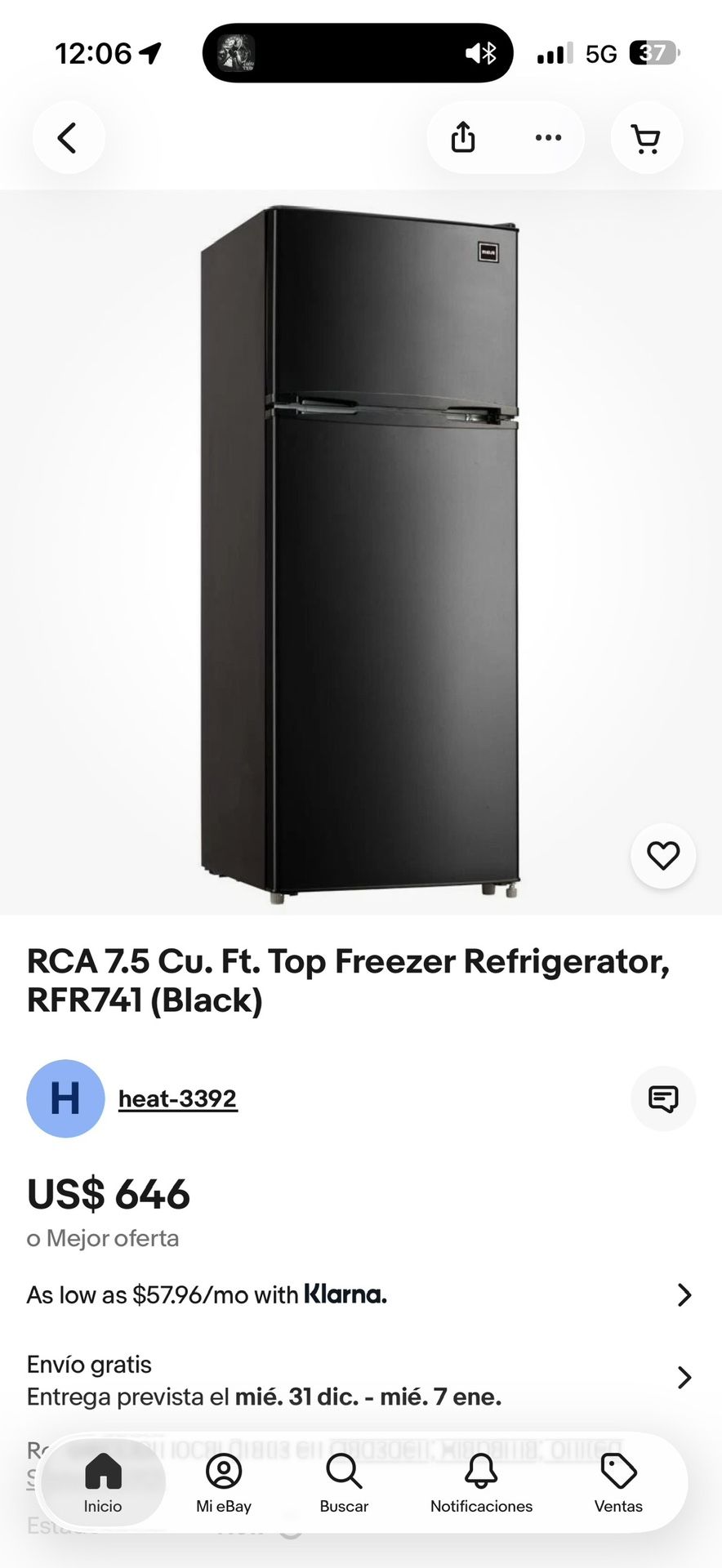This screenshot has height=1568, width=722.
Task: Add this item to your watchlist
Action: (x=662, y=856)
